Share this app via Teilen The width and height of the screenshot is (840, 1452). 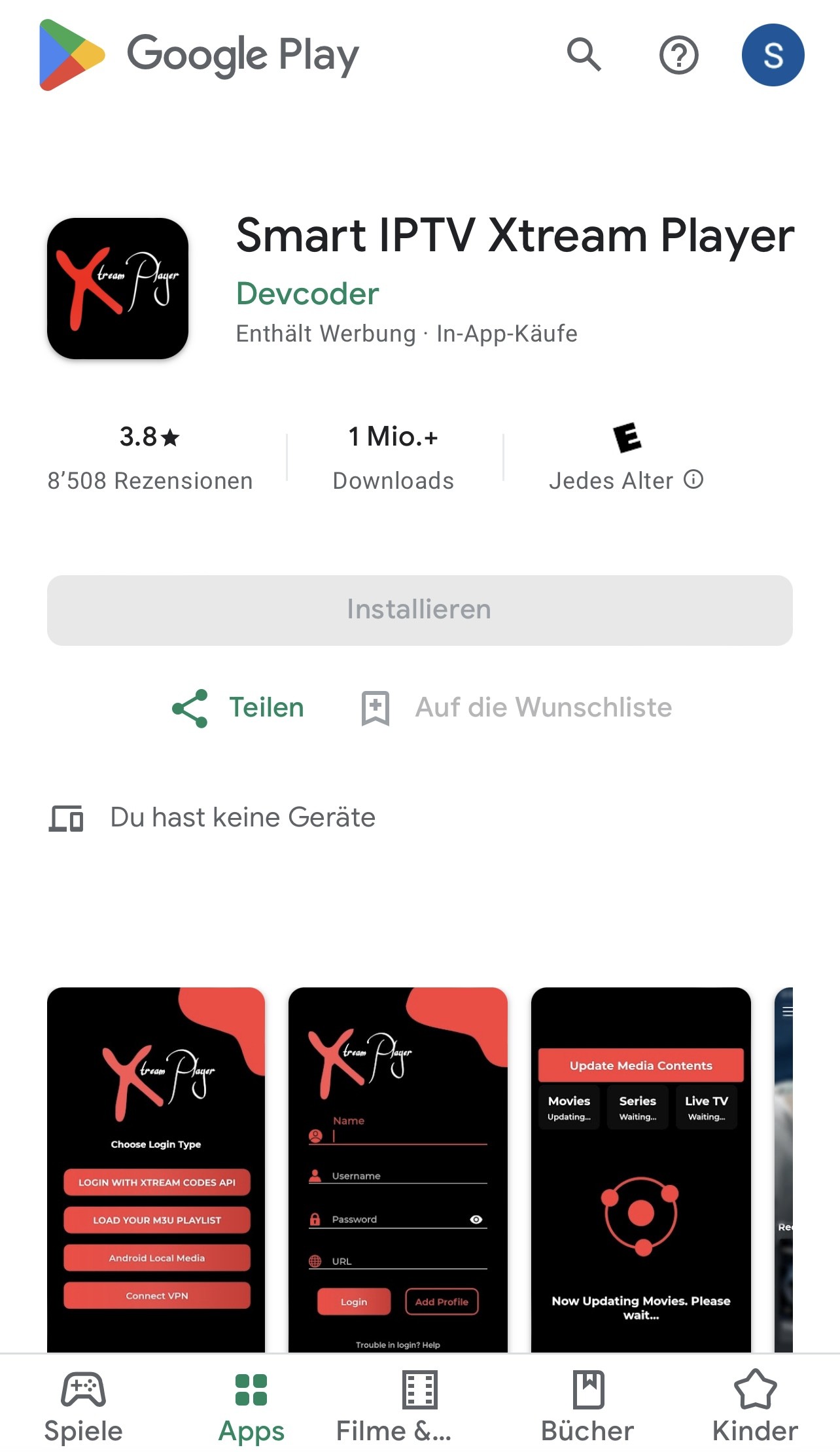click(x=238, y=708)
